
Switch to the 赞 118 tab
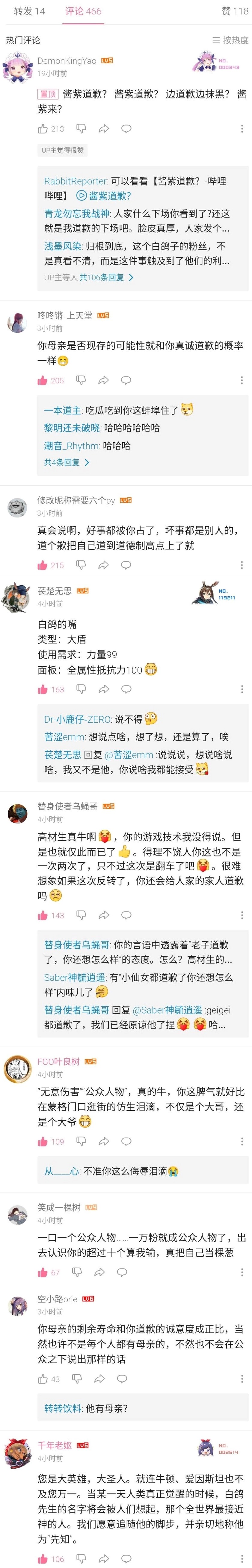(x=234, y=11)
